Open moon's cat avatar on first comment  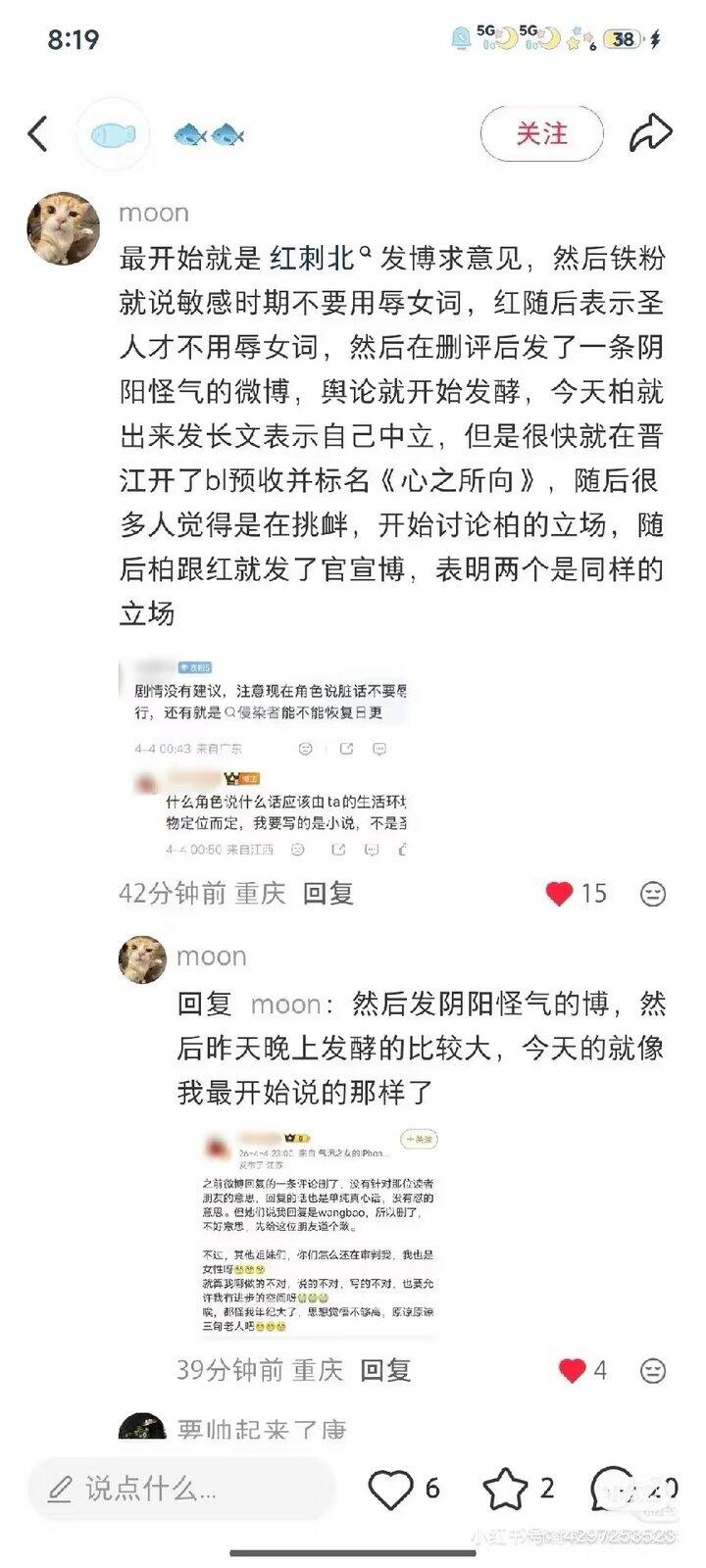63,228
